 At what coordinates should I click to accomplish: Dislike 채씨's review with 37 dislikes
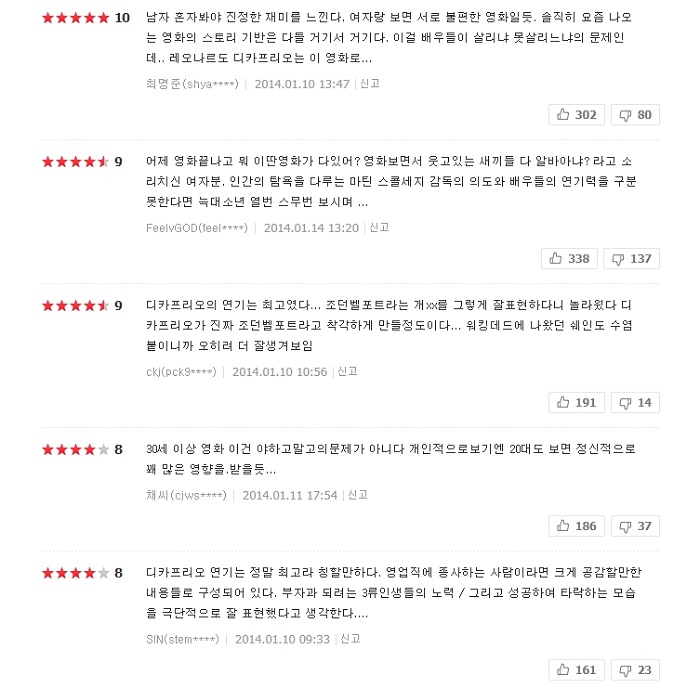point(635,526)
